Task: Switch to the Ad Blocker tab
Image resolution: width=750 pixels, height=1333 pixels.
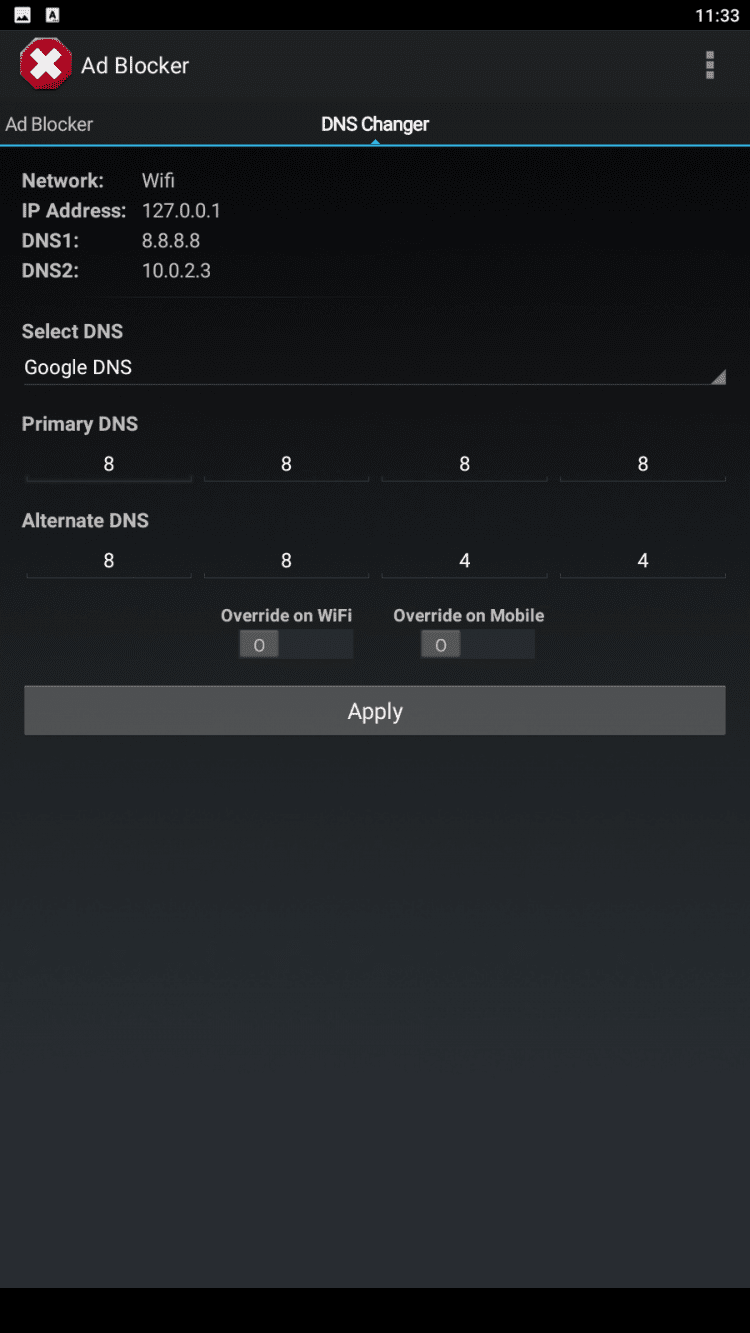Action: click(x=49, y=124)
